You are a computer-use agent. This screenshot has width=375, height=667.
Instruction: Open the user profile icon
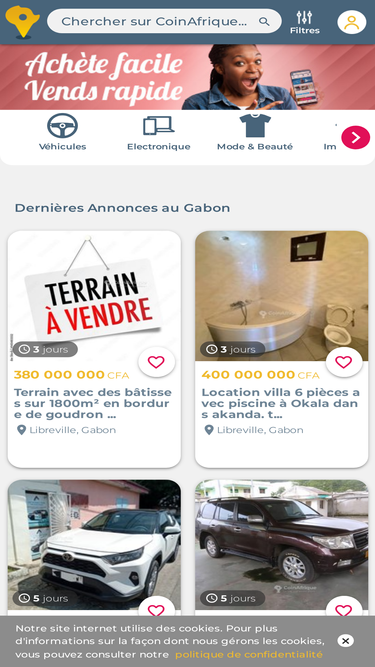352,22
